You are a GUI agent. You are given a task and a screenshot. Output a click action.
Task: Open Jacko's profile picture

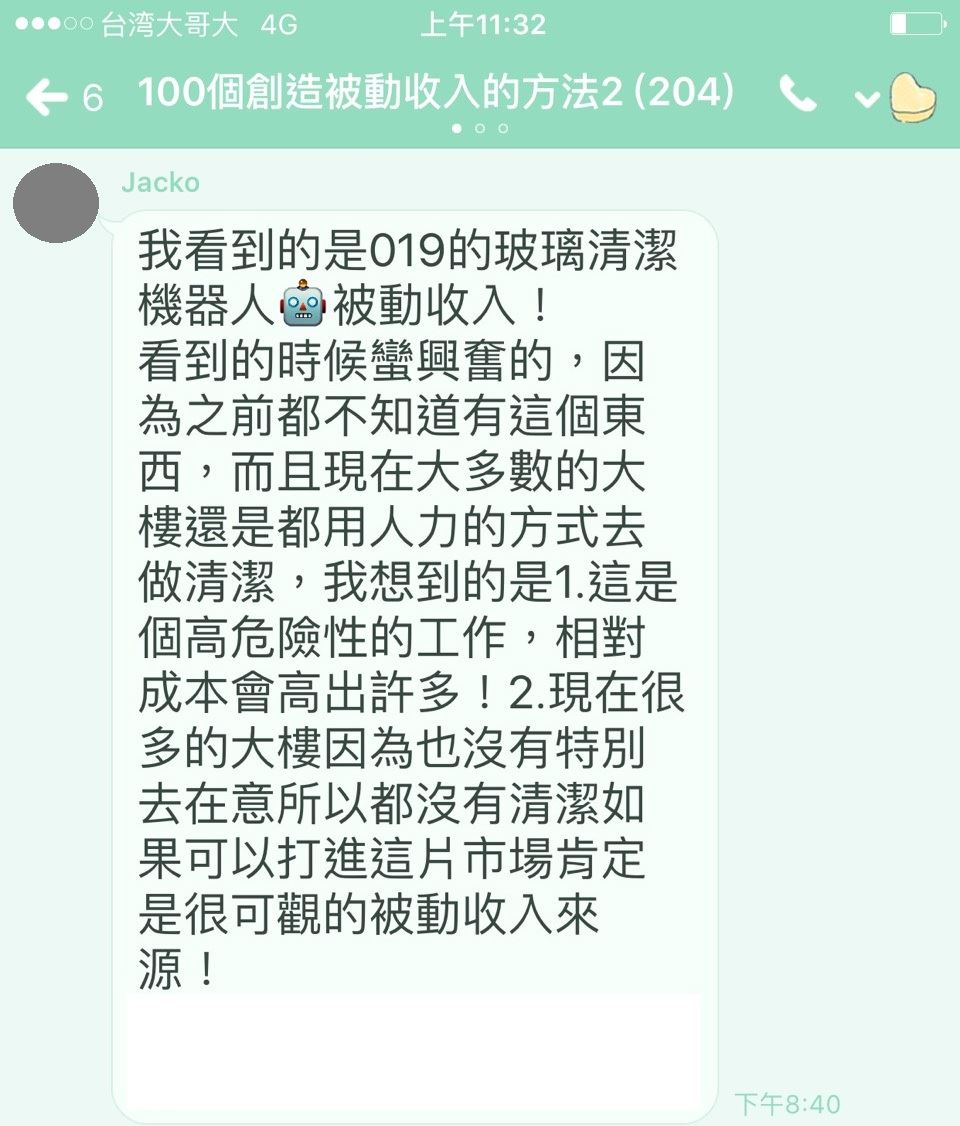(x=56, y=203)
